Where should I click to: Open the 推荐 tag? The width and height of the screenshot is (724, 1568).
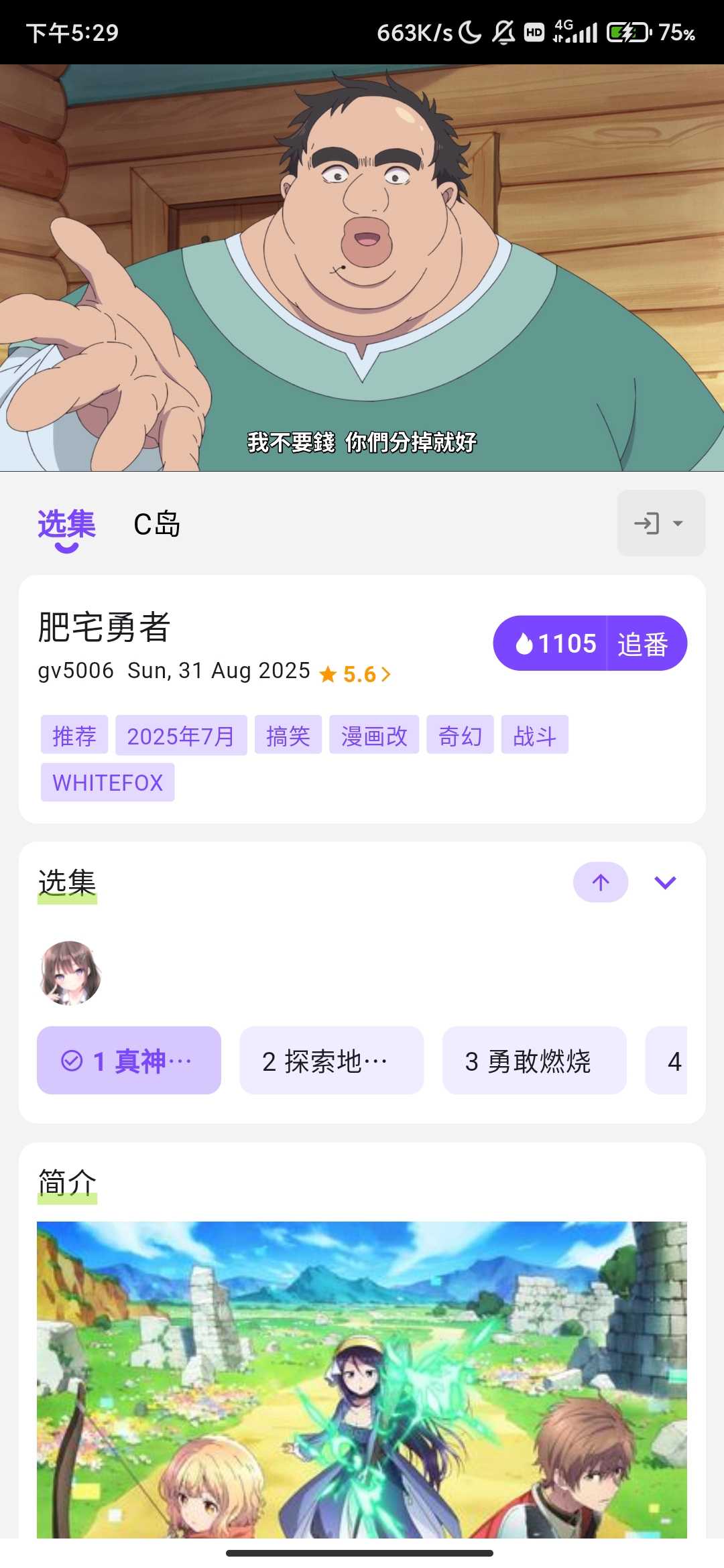(x=74, y=736)
